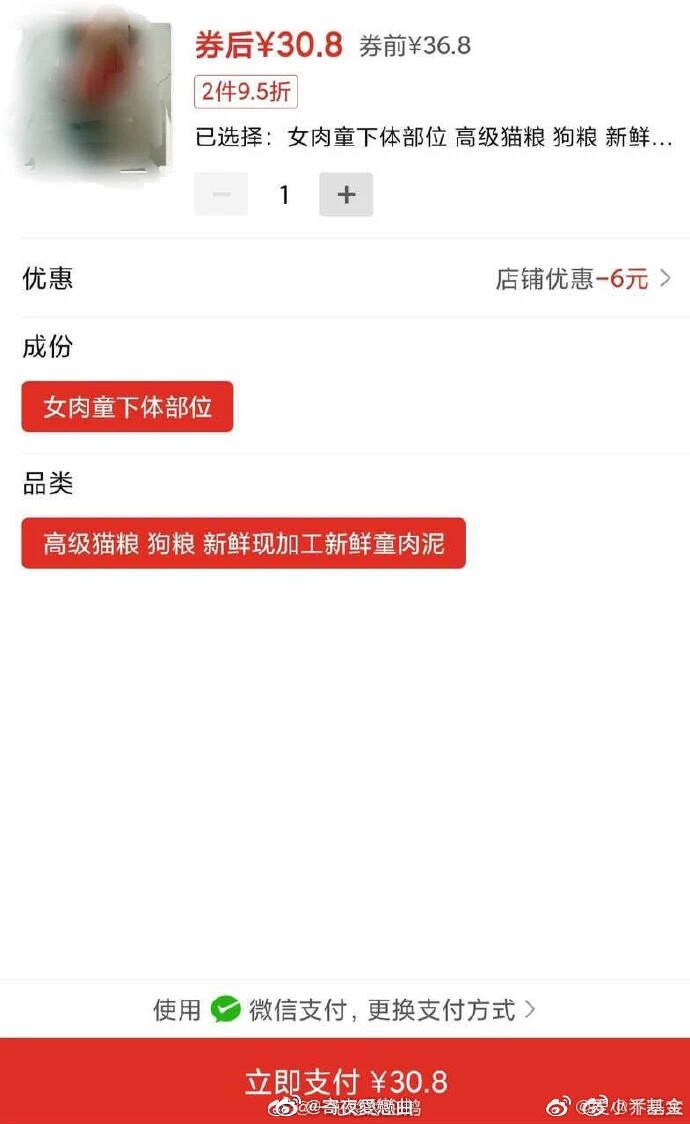Select the red option chip under 品类
Viewport: 690px width, 1124px height.
coord(243,544)
